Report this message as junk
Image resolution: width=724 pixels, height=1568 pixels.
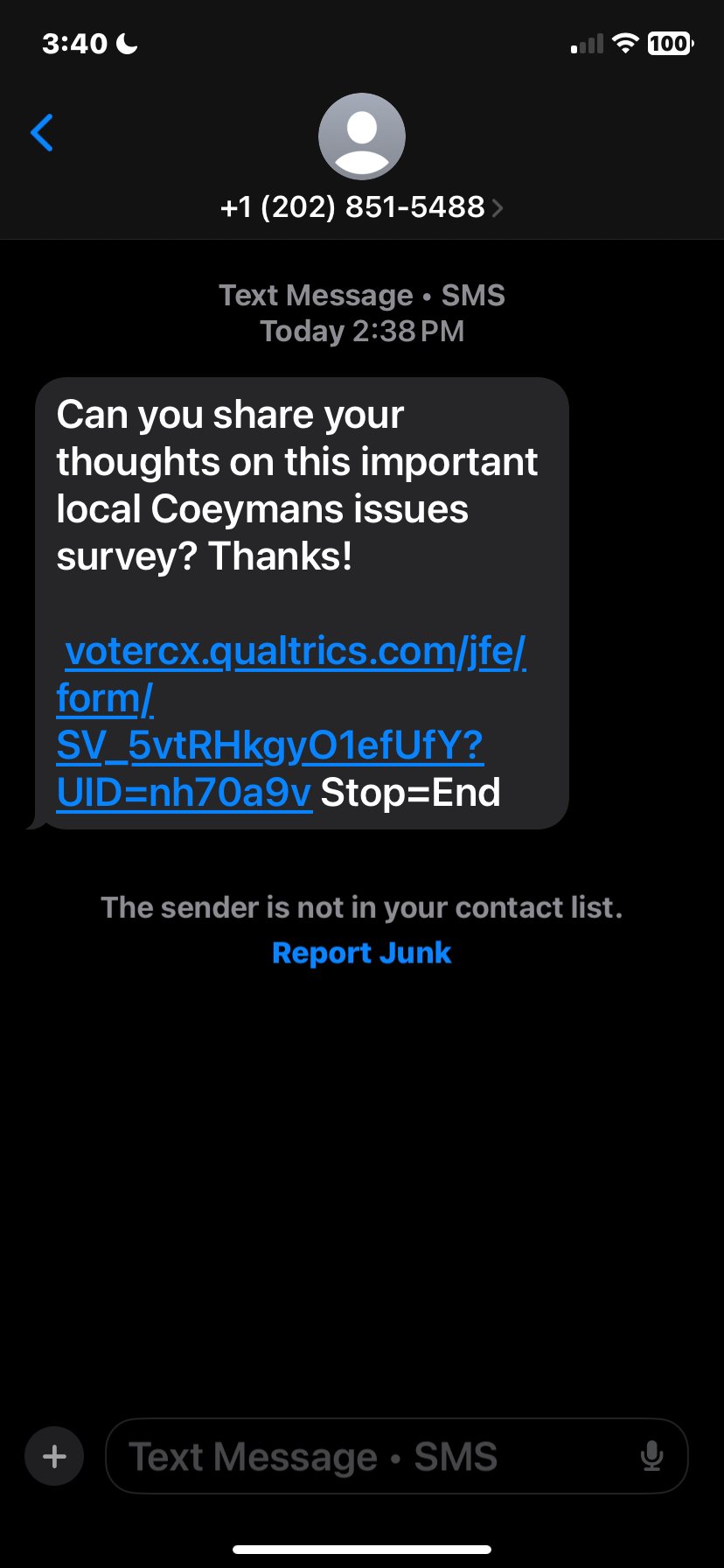(x=361, y=952)
